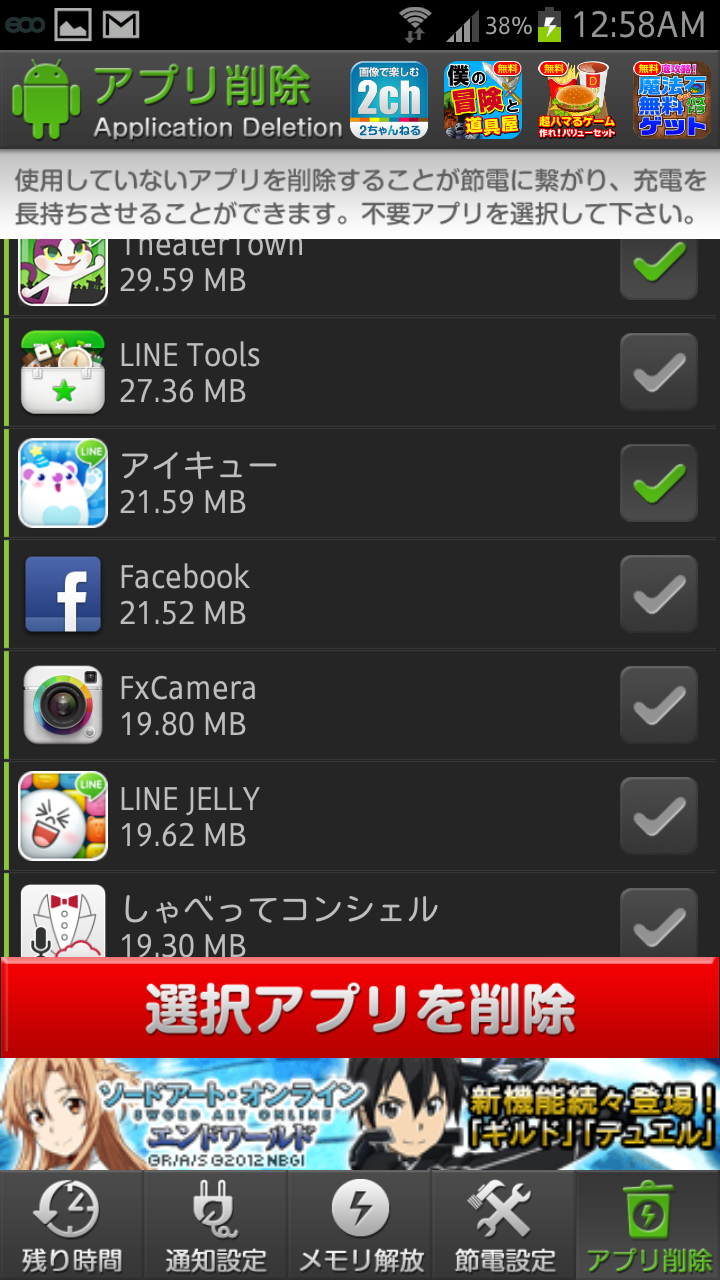This screenshot has width=720, height=1280.
Task: Tap the red 選択アプリを削除 button
Action: coord(360,1007)
